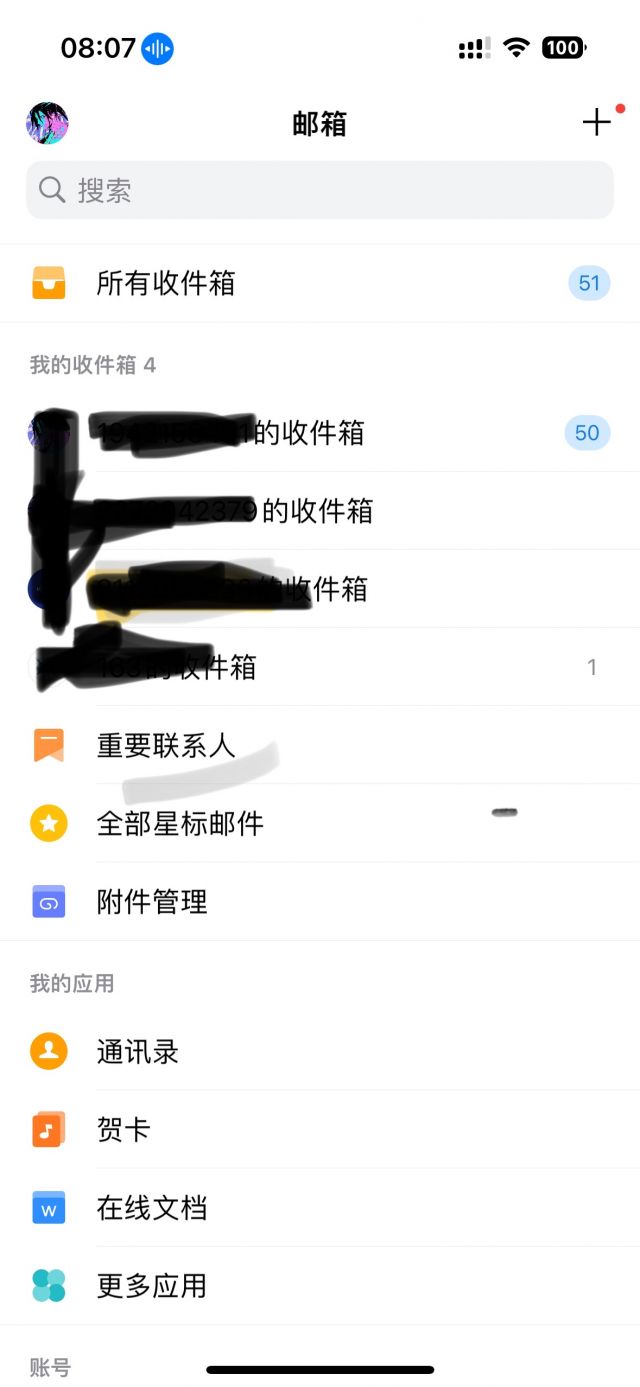Tap the plus icon to add new
640x1387 pixels.
(x=597, y=123)
